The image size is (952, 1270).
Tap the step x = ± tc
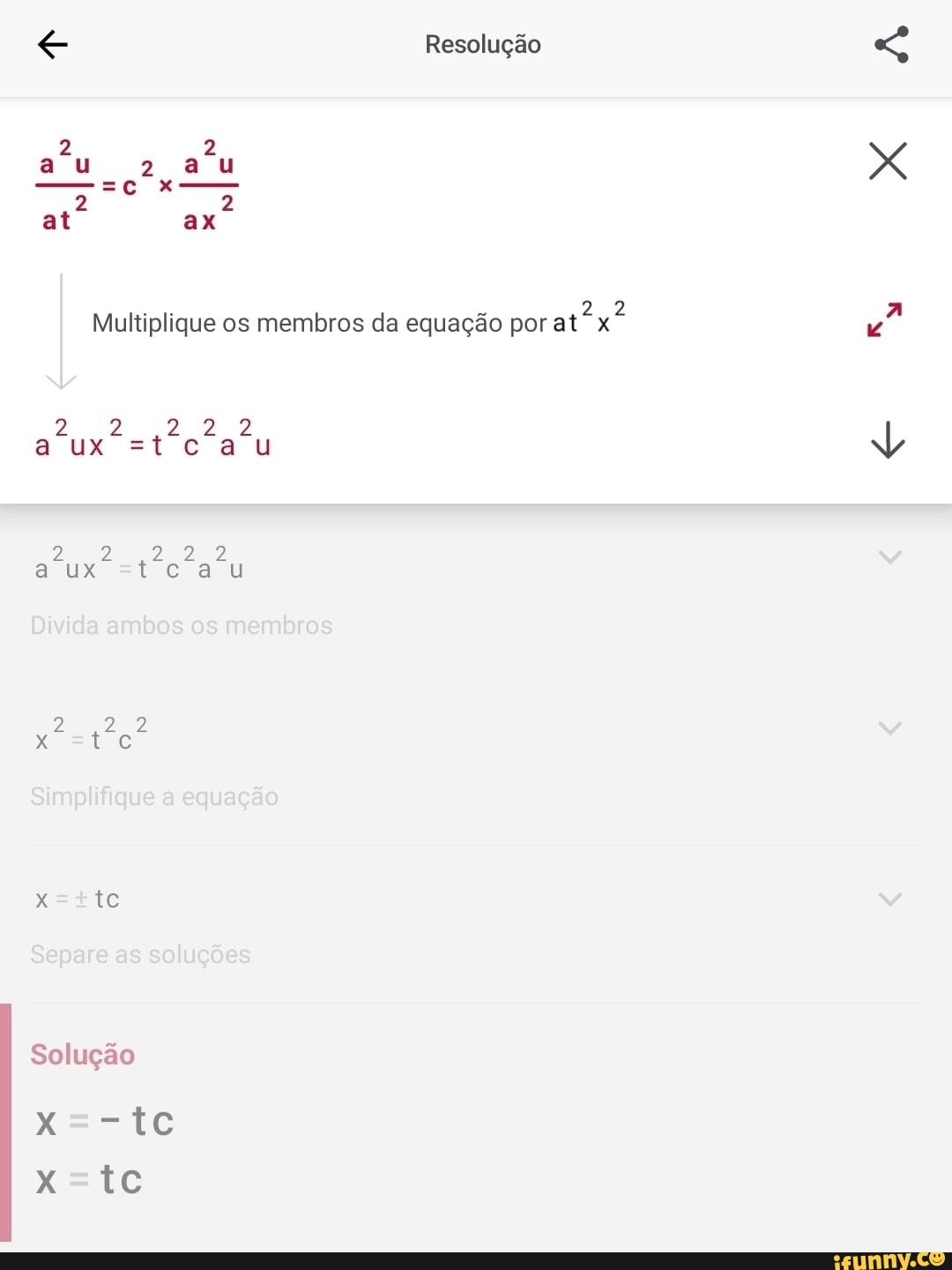click(x=78, y=899)
